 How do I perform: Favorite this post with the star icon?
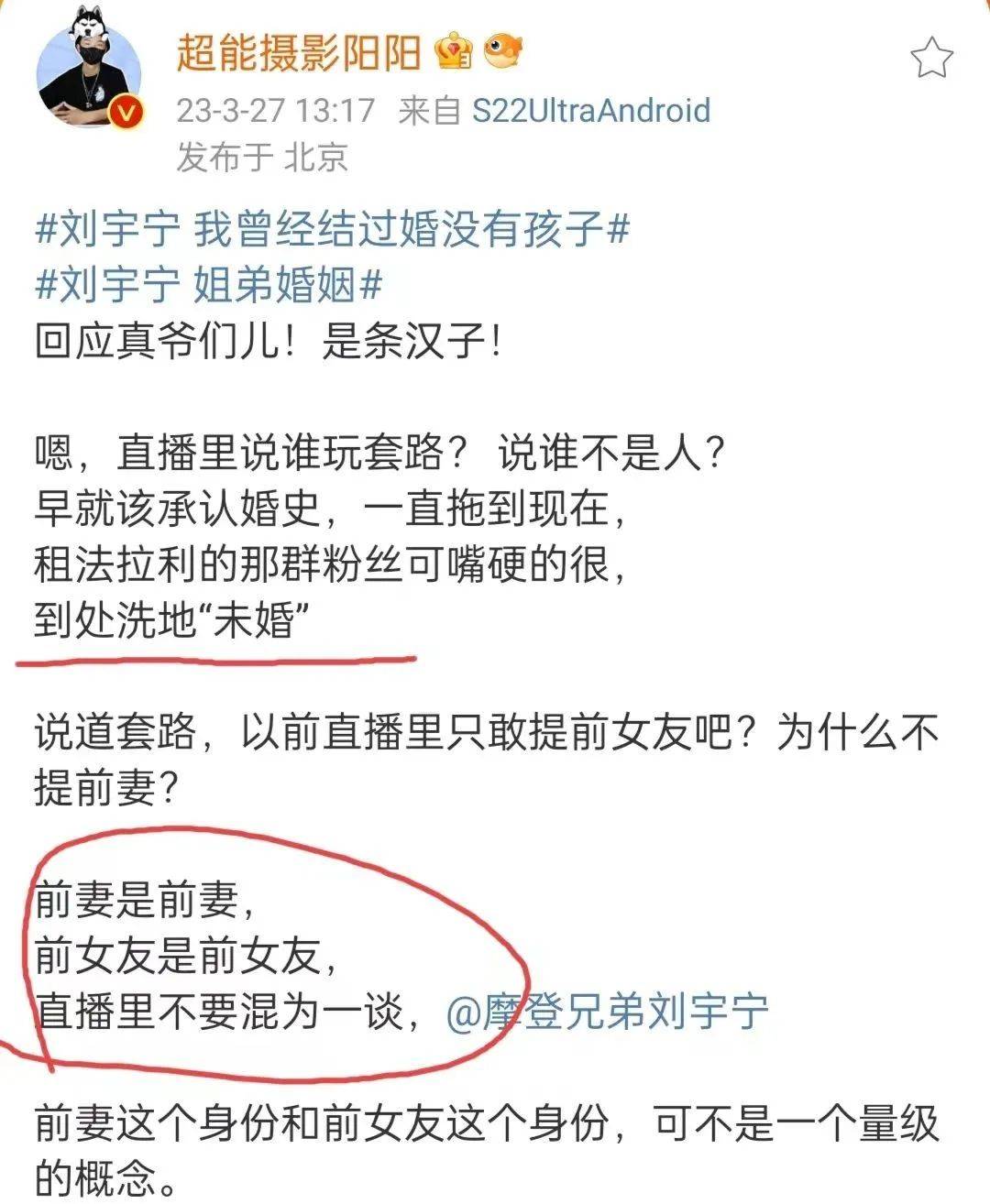tap(930, 59)
